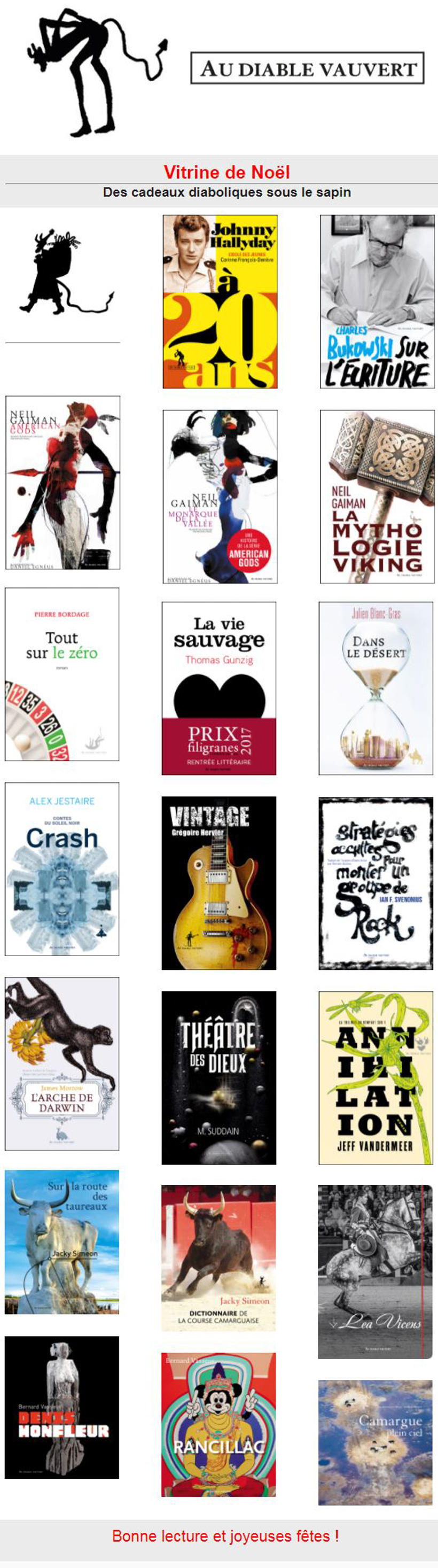View the Rancillac book cover
This screenshot has height=1568, width=438.
pos(218,1424)
